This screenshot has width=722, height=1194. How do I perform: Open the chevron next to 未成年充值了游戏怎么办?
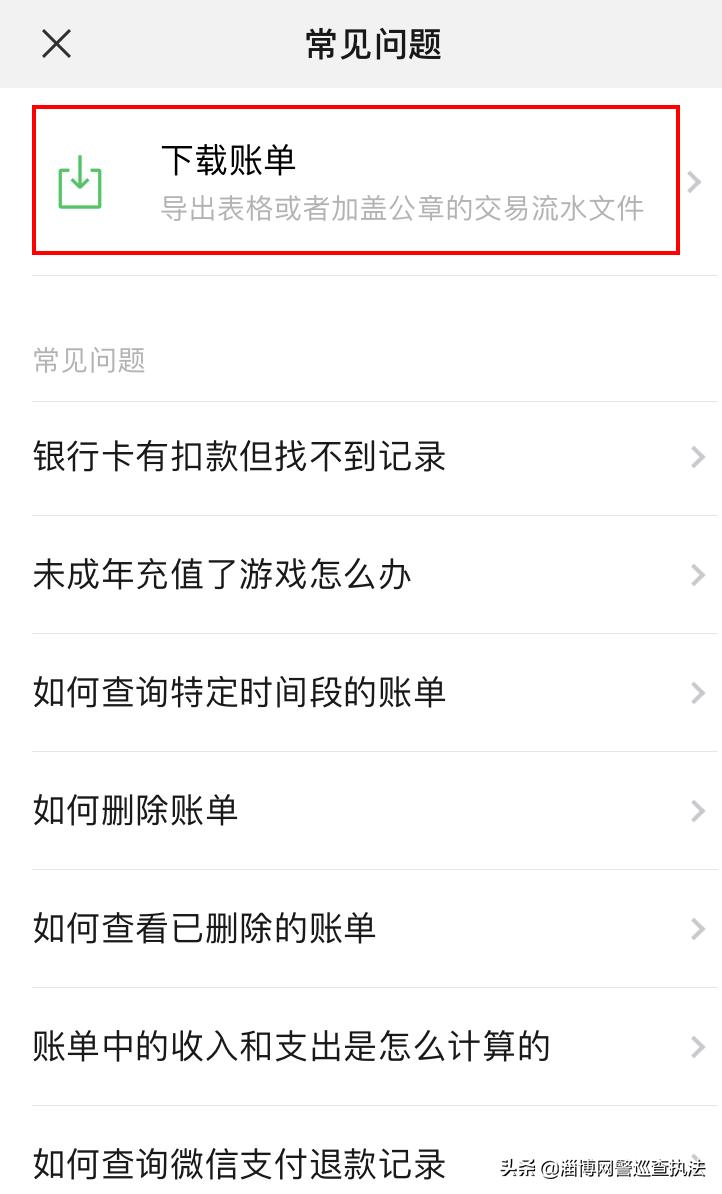(697, 575)
